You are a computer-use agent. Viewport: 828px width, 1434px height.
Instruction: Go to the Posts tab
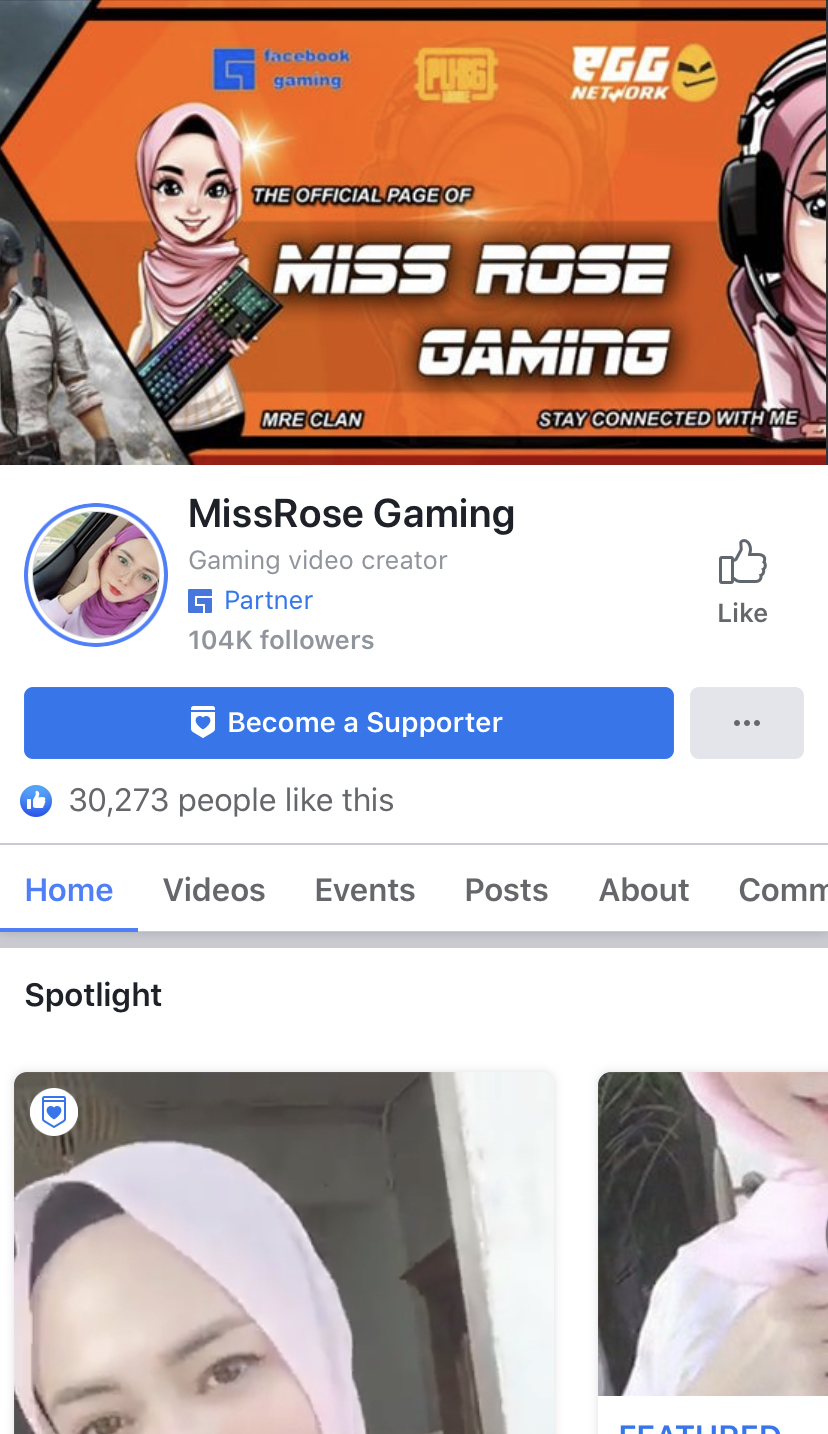click(x=506, y=890)
